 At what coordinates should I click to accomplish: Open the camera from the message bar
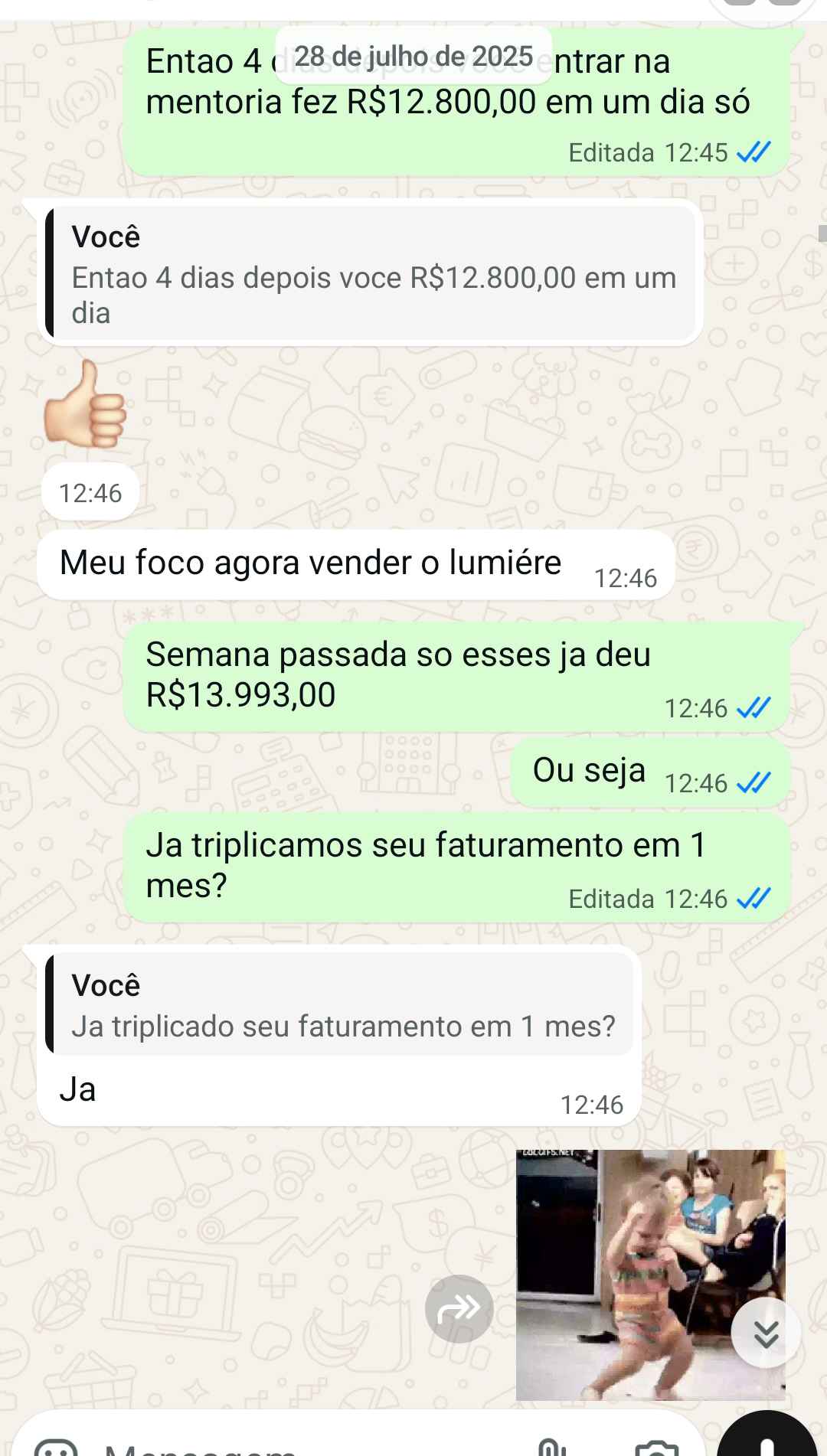[x=657, y=1446]
